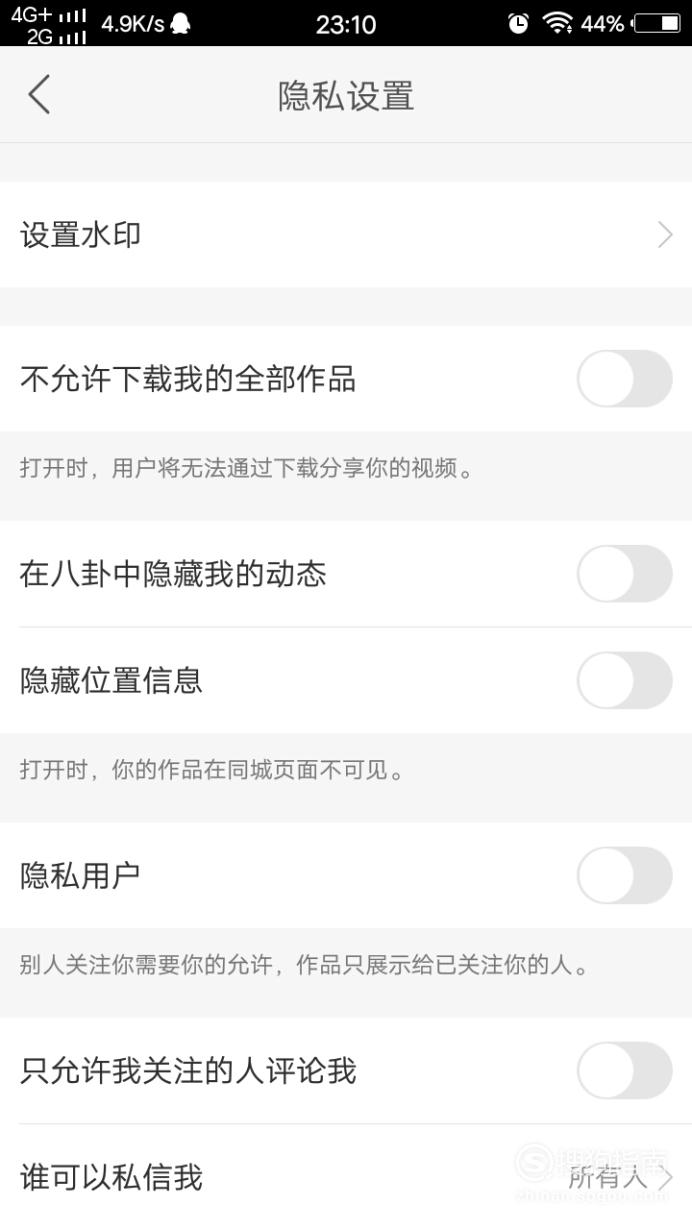The image size is (692, 1230).
Task: Go back from 隐私设置 page
Action: tap(39, 95)
